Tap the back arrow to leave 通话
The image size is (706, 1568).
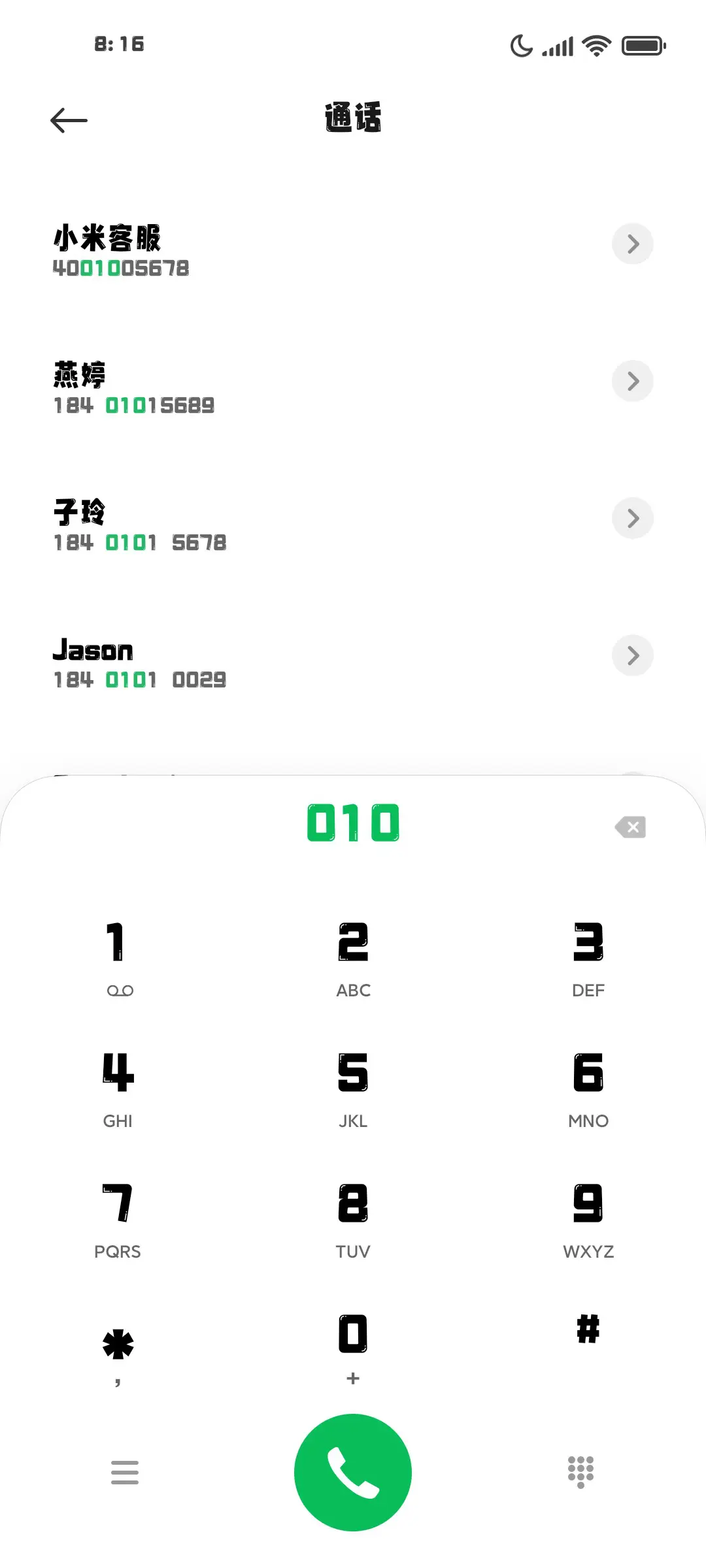(x=69, y=120)
